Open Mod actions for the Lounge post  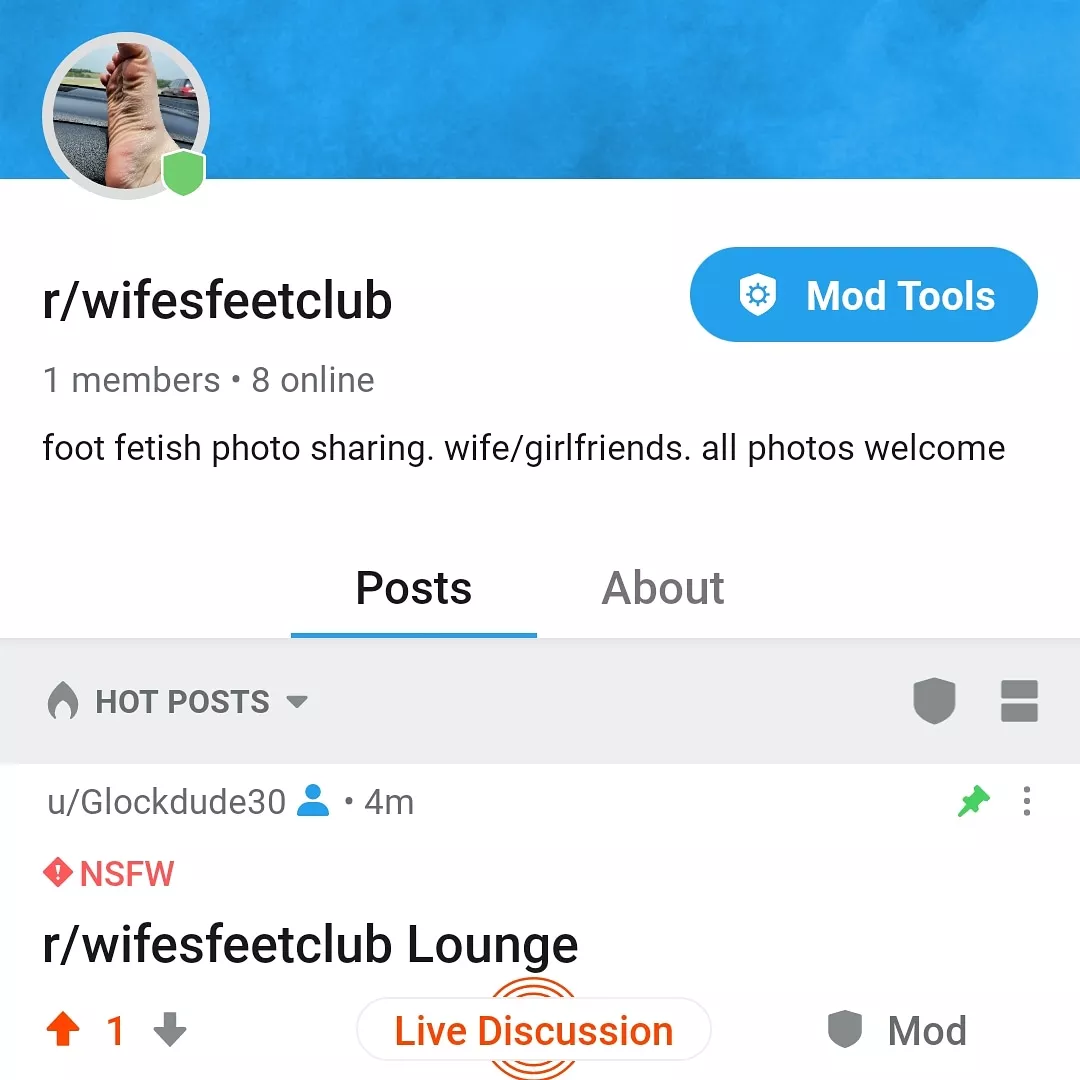[x=897, y=1030]
